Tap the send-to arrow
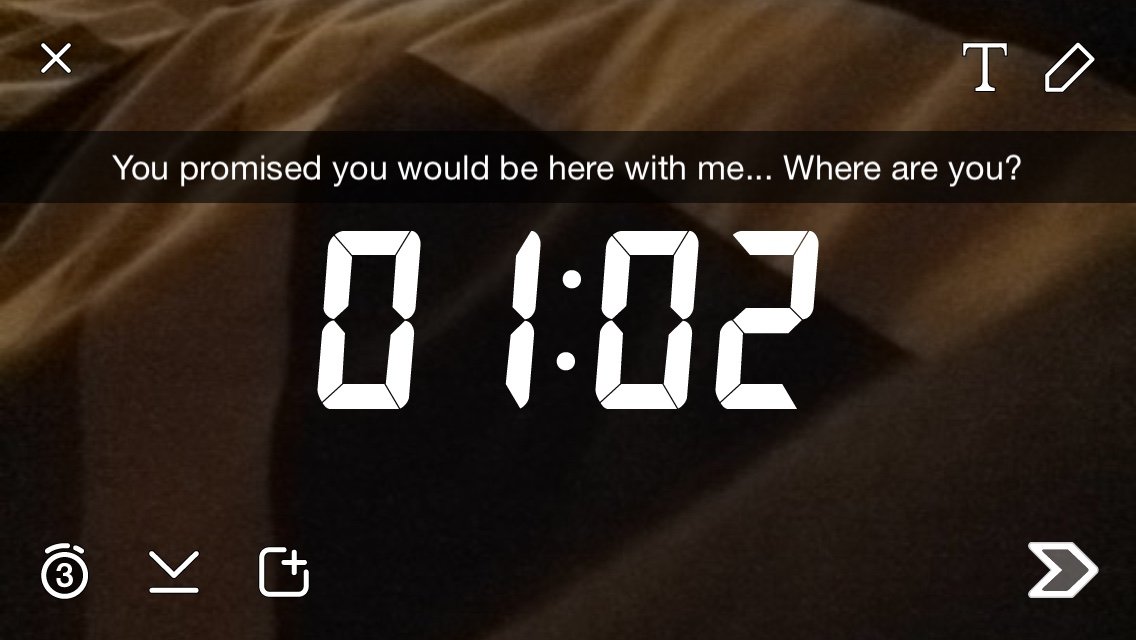1136x640 pixels. 1061,572
